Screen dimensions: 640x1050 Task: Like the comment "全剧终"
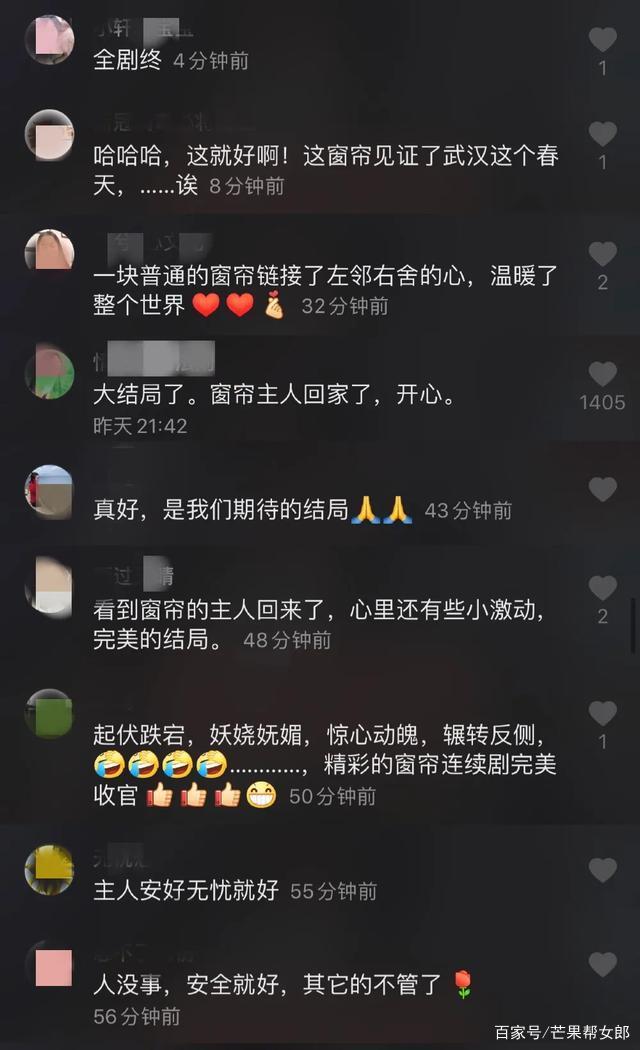click(x=602, y=40)
